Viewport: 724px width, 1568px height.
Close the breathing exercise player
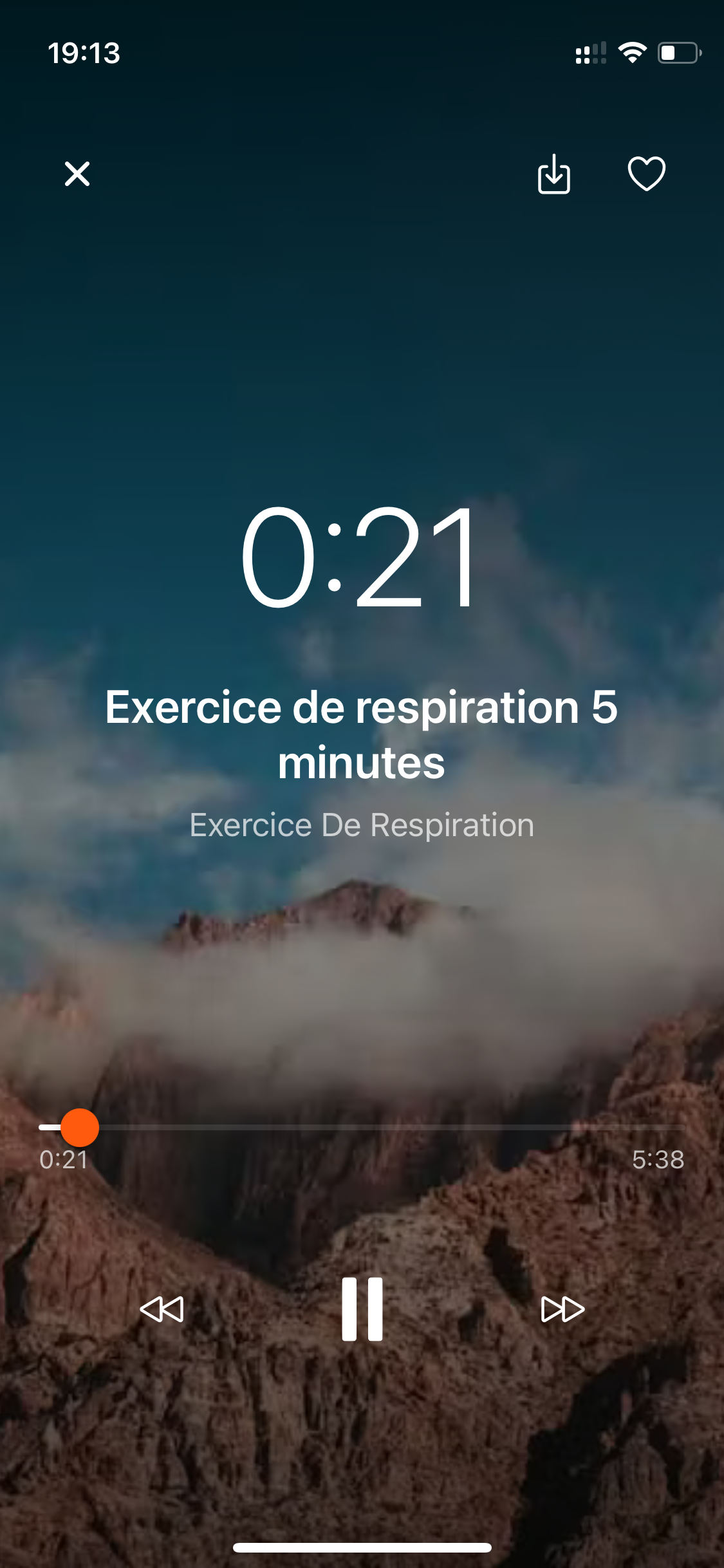click(x=77, y=174)
